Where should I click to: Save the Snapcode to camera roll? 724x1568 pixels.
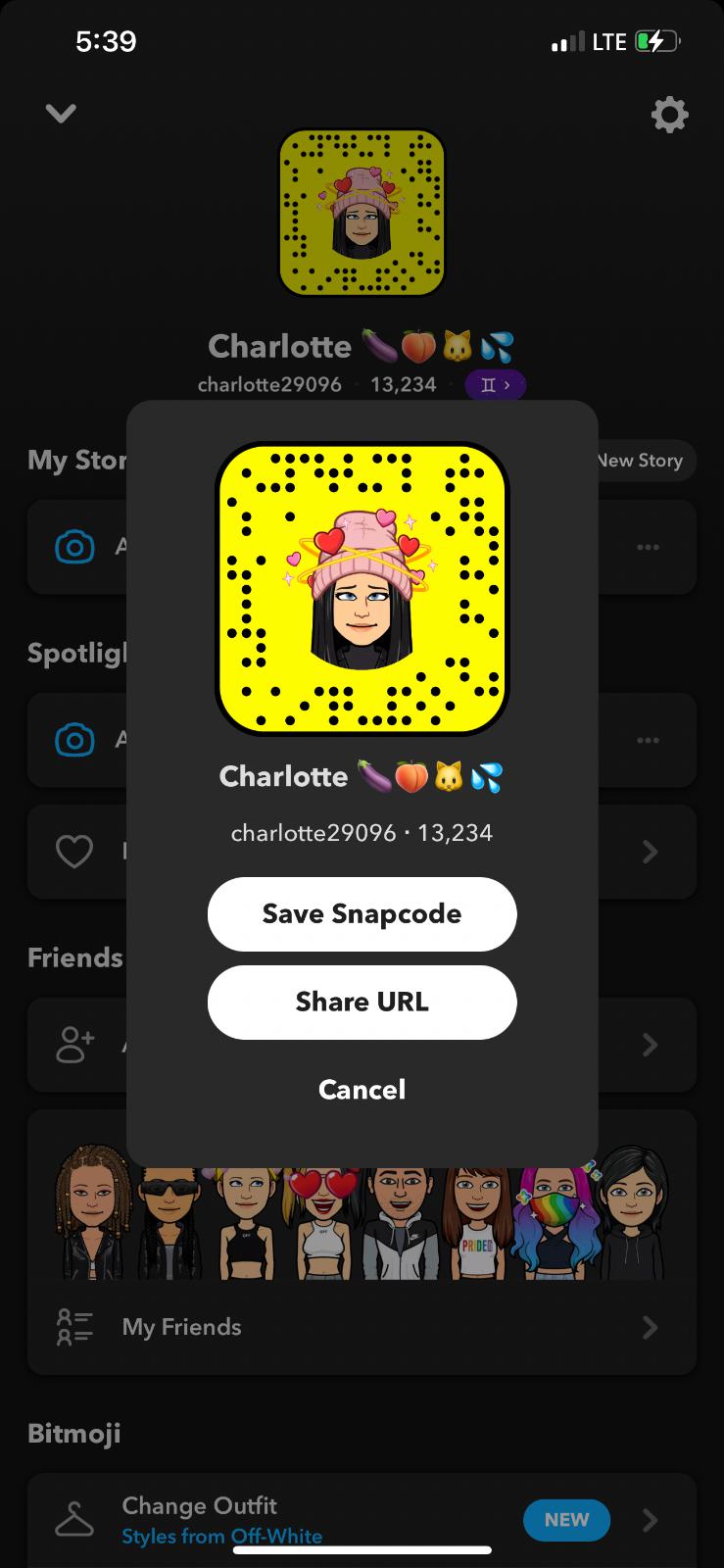pos(362,913)
